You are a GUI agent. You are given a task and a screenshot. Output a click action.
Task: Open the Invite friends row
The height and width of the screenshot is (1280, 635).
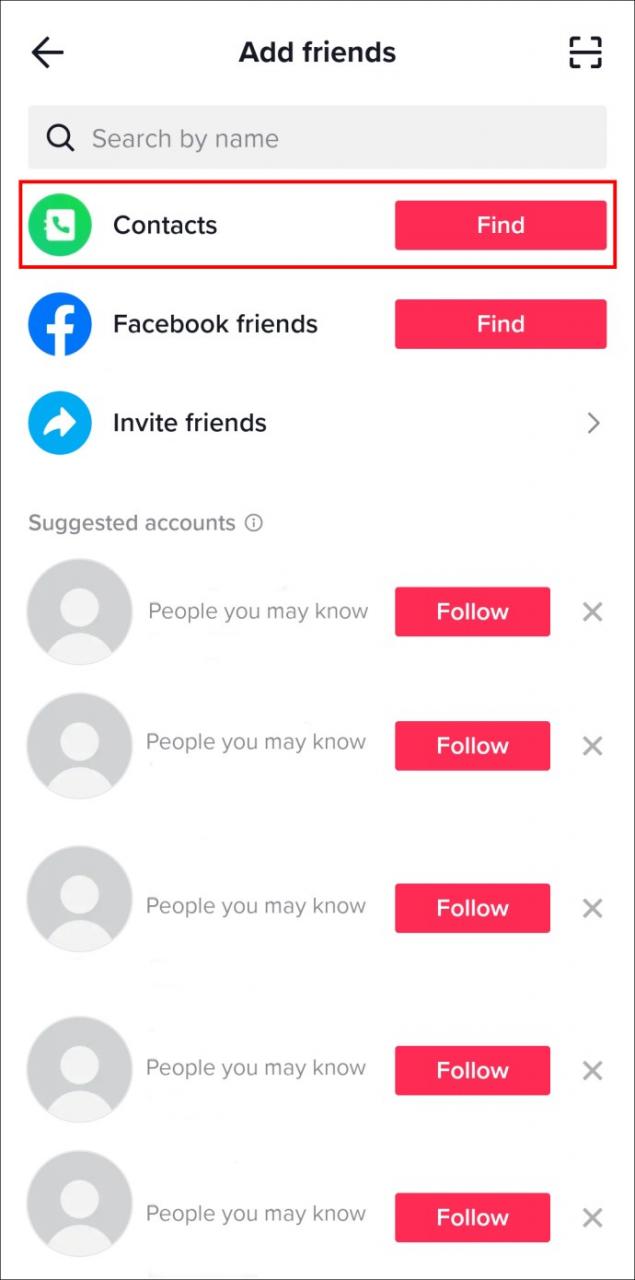(317, 423)
